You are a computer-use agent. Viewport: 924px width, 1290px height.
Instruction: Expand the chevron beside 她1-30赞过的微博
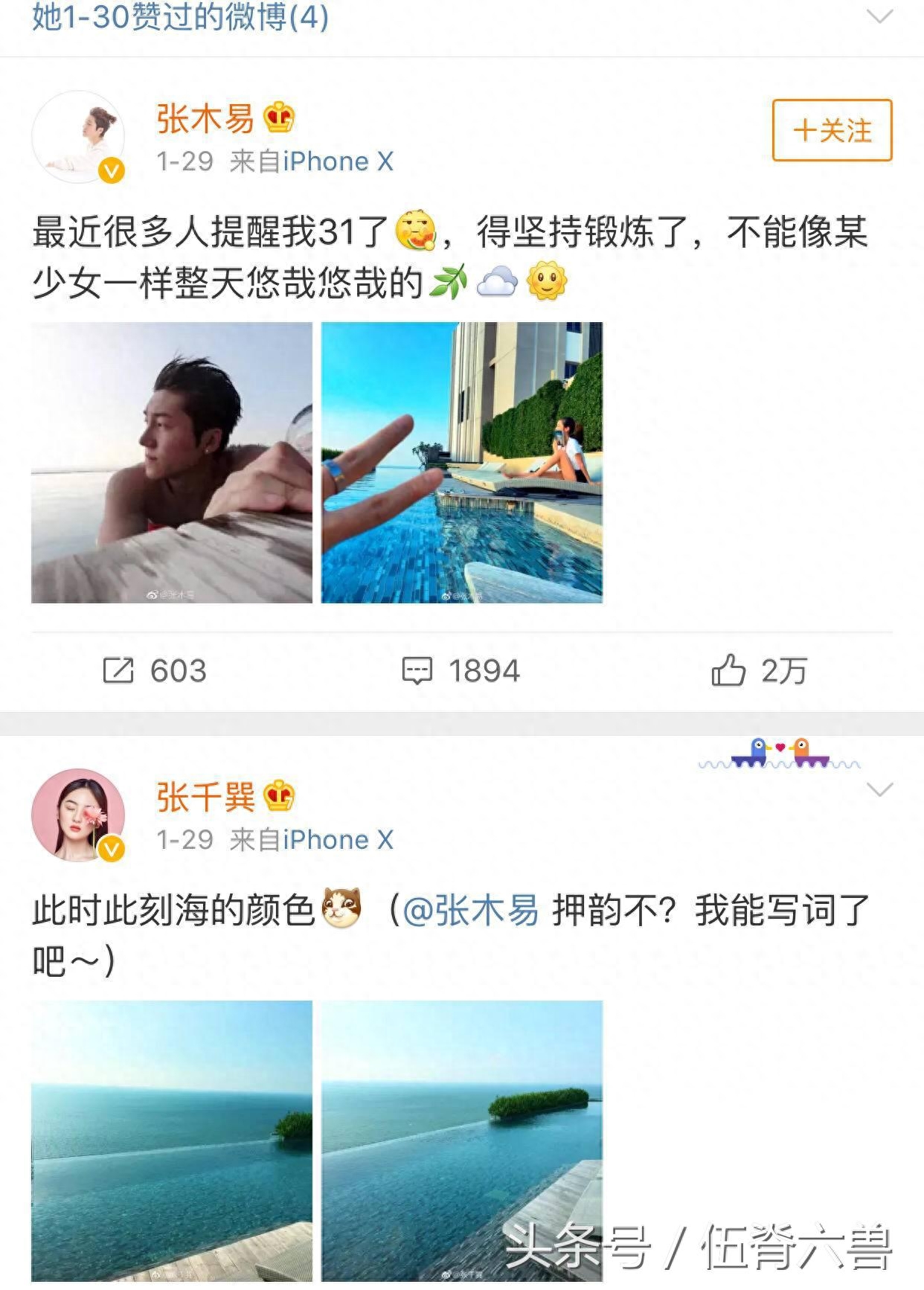click(879, 16)
